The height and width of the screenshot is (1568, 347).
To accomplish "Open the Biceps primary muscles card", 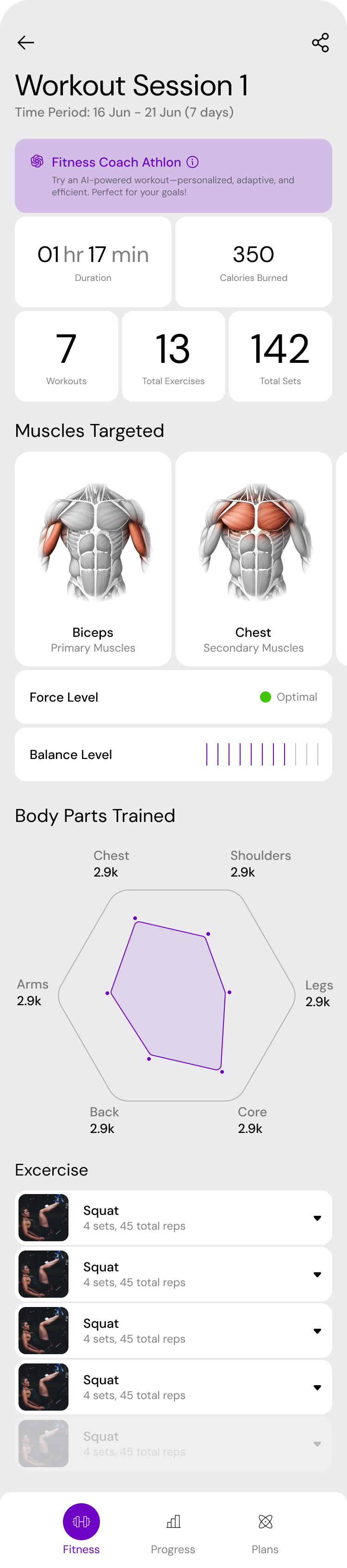I will point(93,559).
